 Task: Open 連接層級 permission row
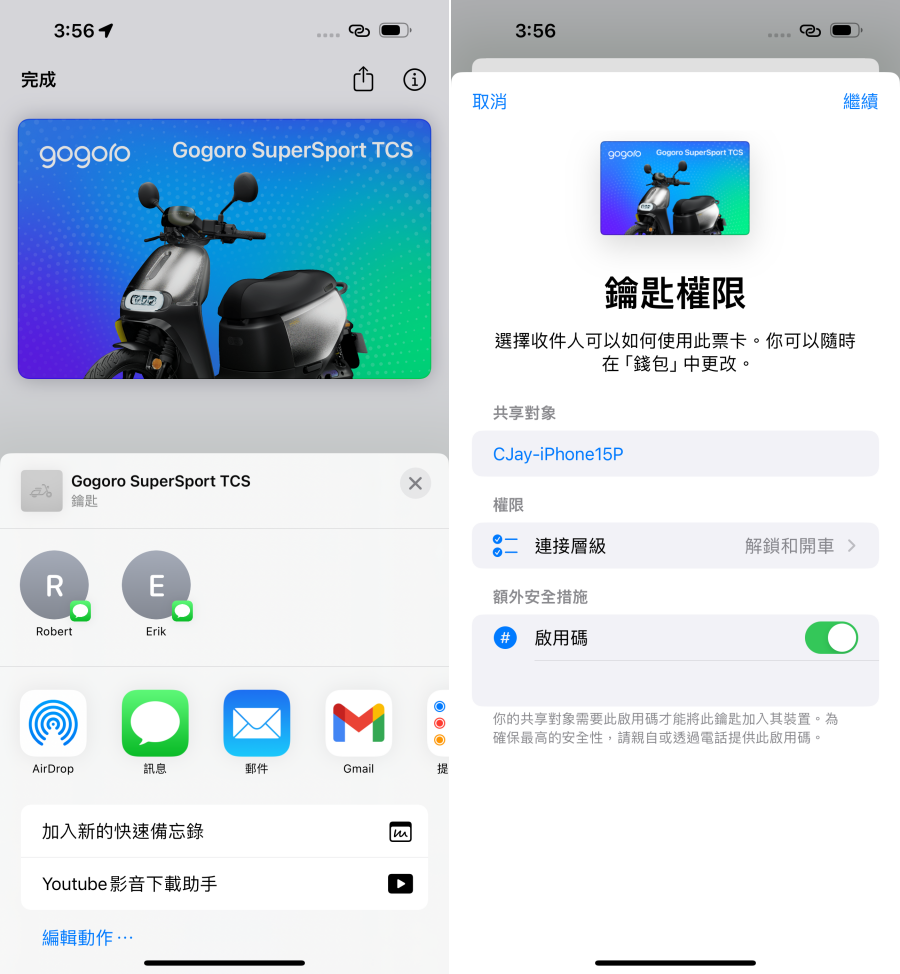[675, 546]
